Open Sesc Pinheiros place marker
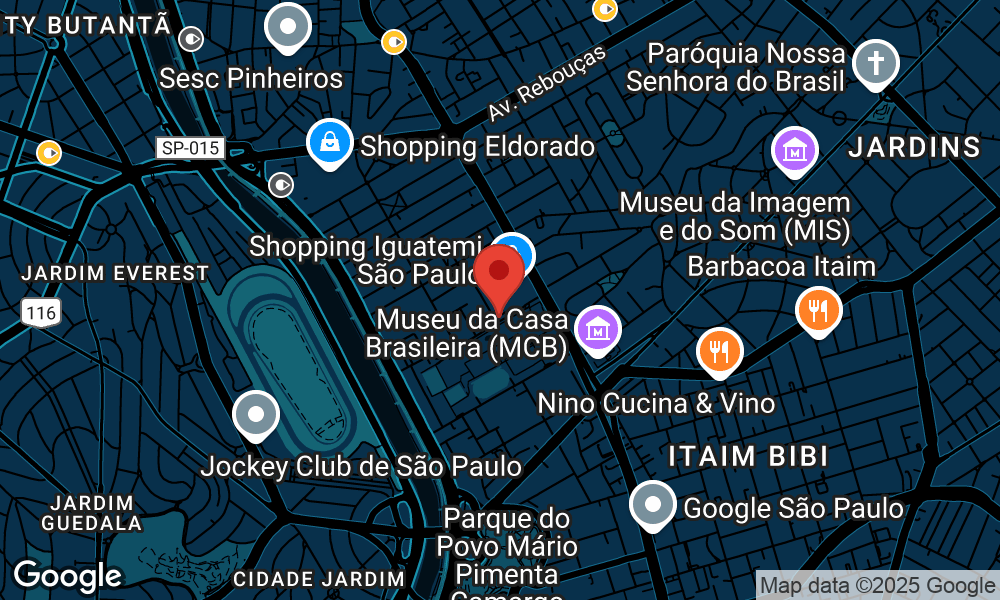The image size is (1000, 600). (x=288, y=27)
